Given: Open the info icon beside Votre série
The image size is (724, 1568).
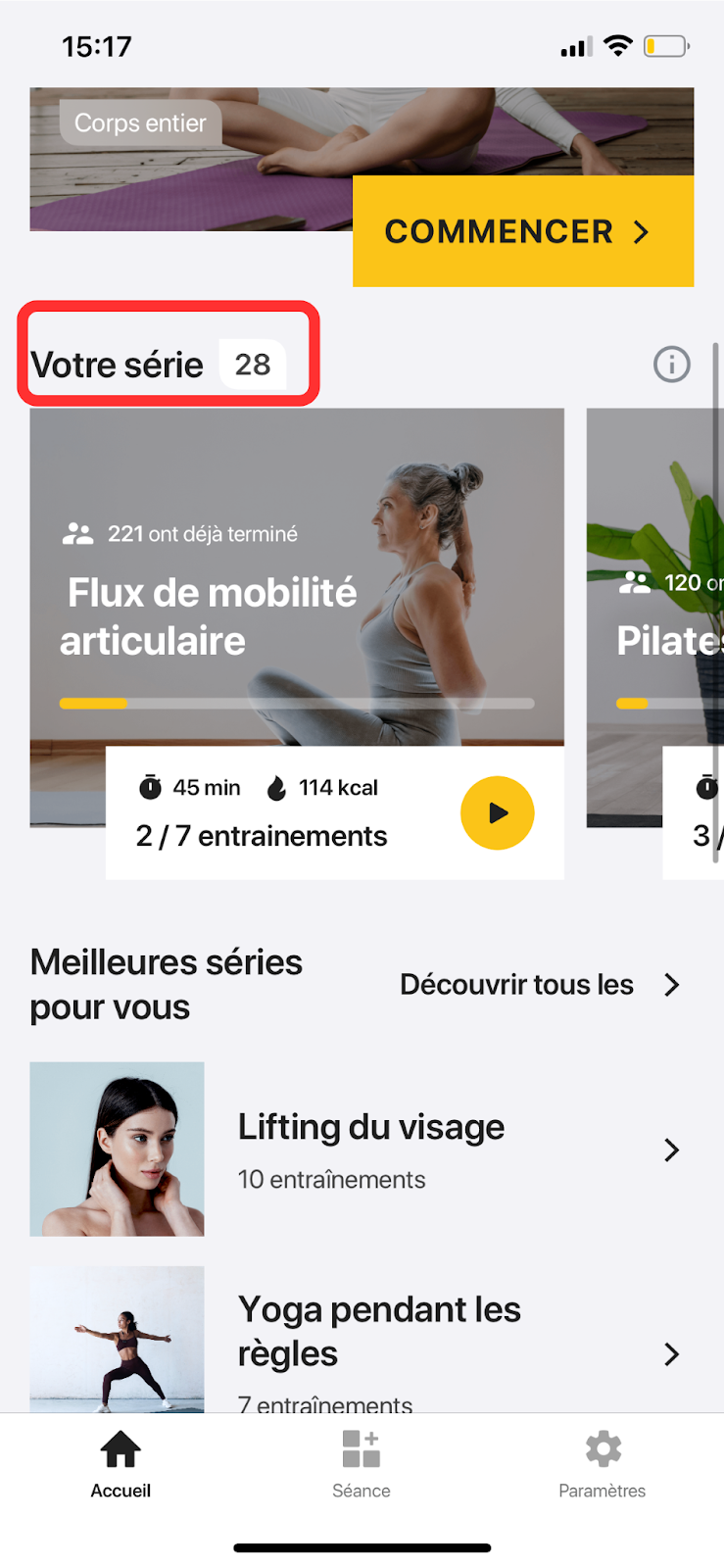Looking at the screenshot, I should click(671, 365).
